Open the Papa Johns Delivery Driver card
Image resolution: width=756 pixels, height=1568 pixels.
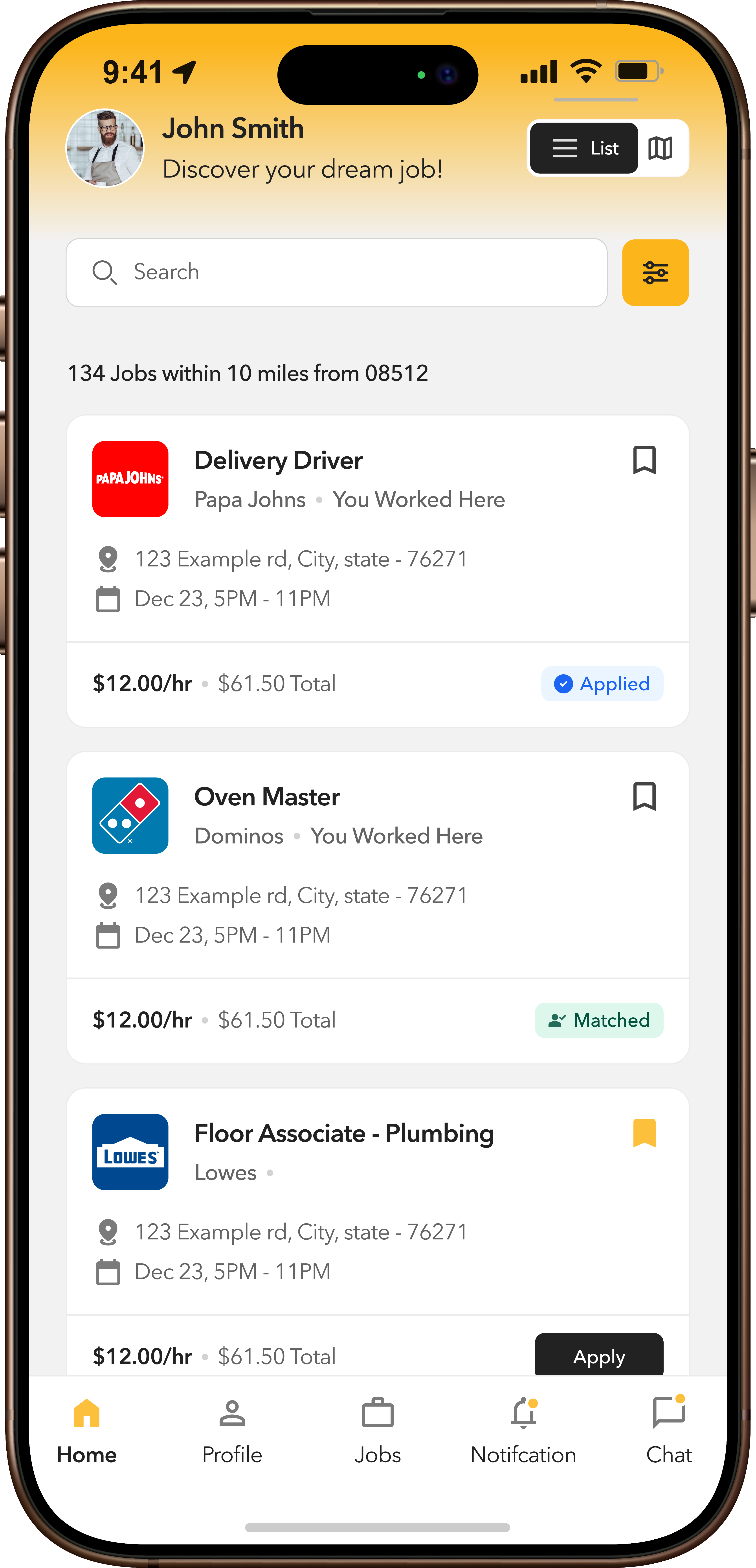tap(377, 571)
